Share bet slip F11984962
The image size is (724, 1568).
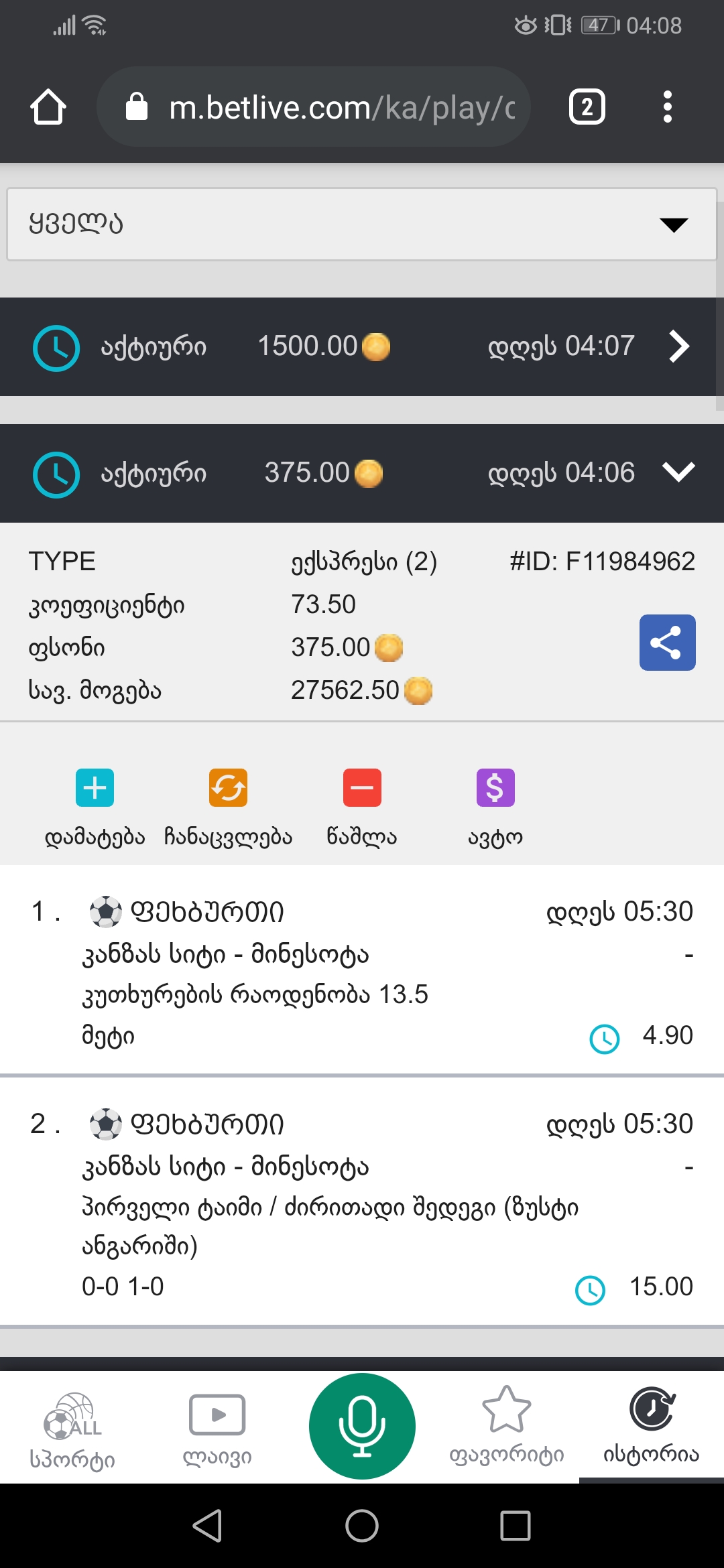tap(667, 643)
